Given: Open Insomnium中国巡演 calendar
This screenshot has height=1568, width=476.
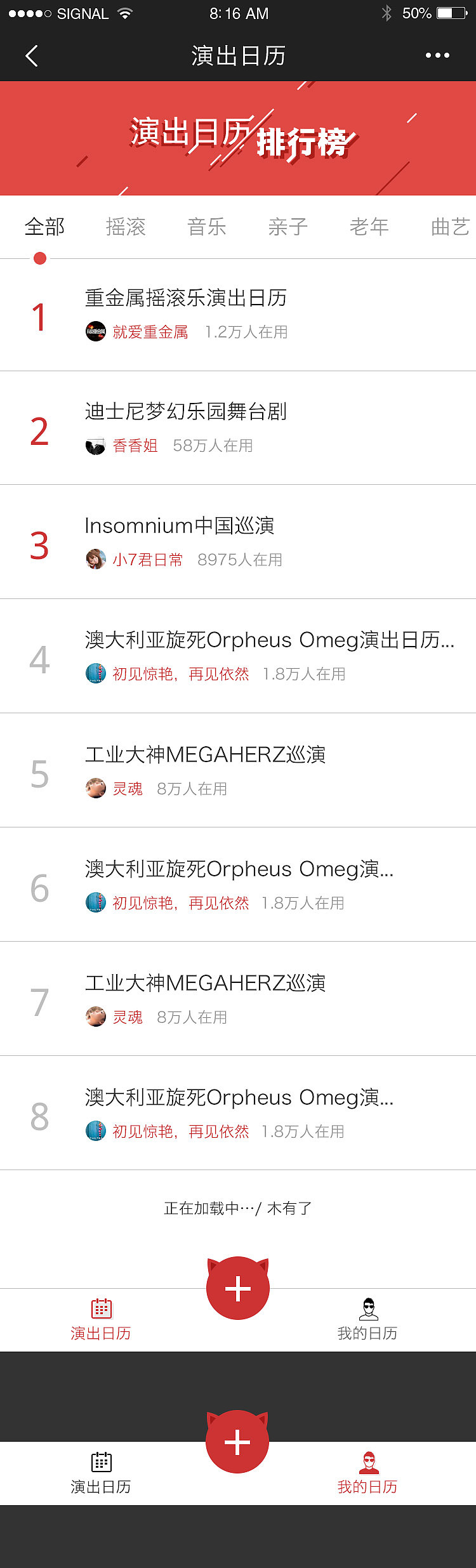Looking at the screenshot, I should coord(180,525).
